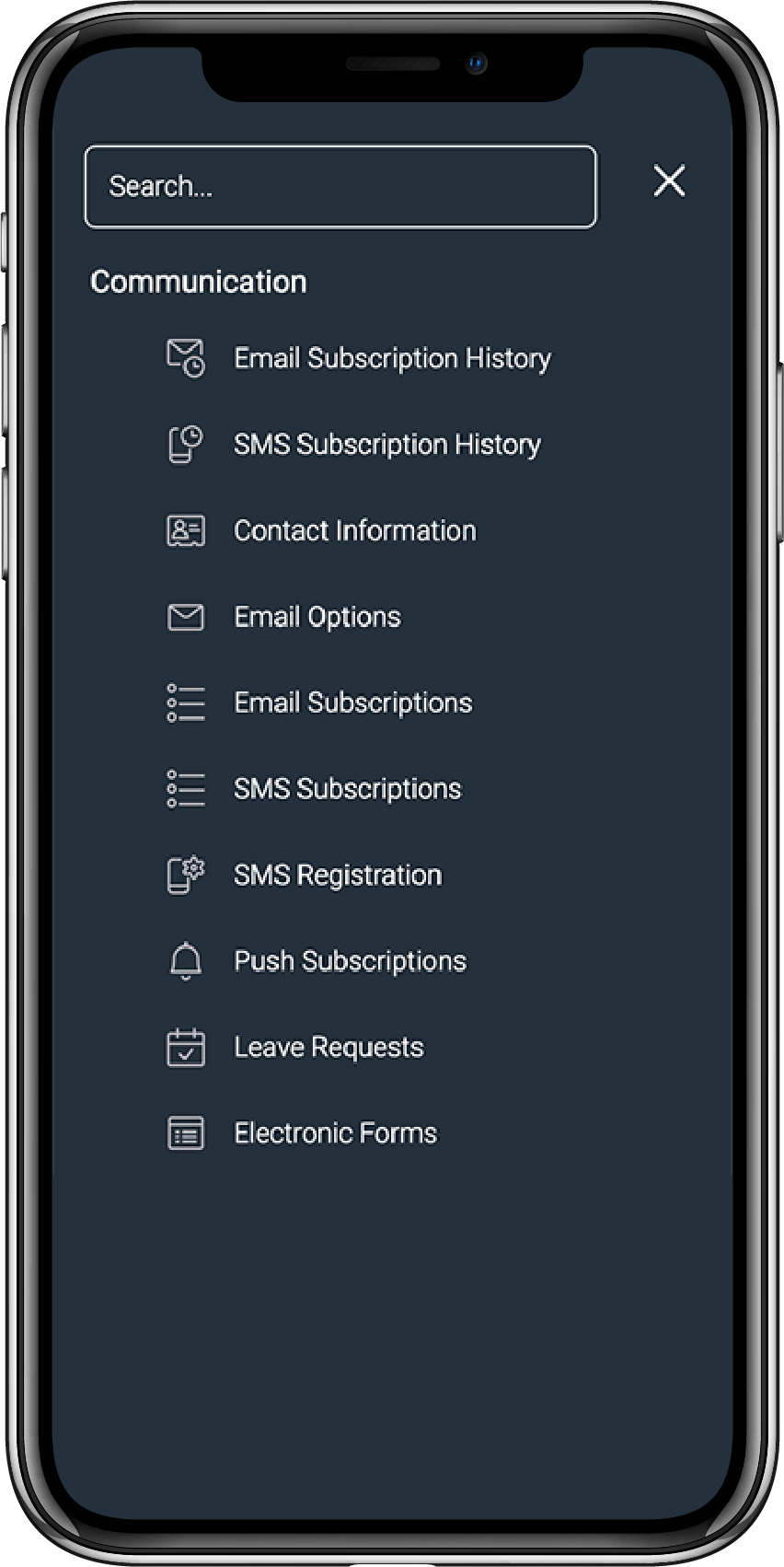Screen dimensions: 784x1567
Task: Open SMS Registration
Action: [x=304, y=876]
